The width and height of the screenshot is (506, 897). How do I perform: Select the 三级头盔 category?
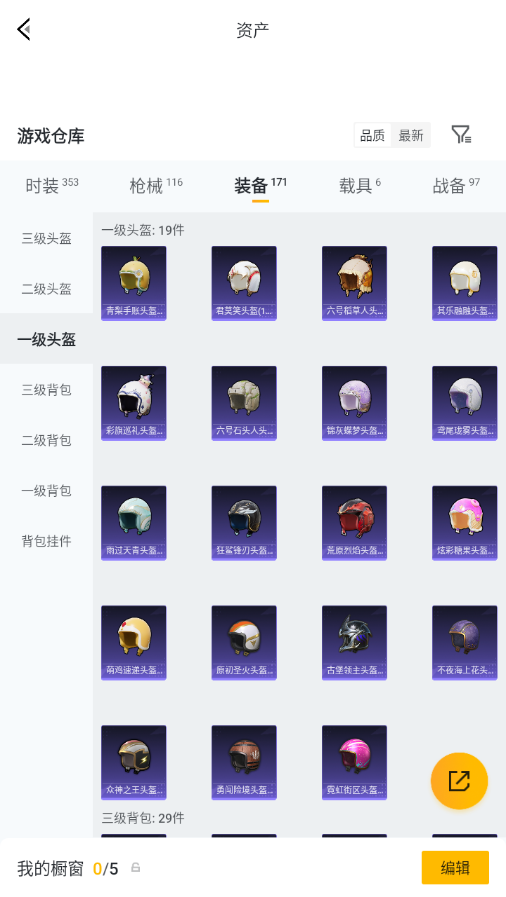click(46, 239)
